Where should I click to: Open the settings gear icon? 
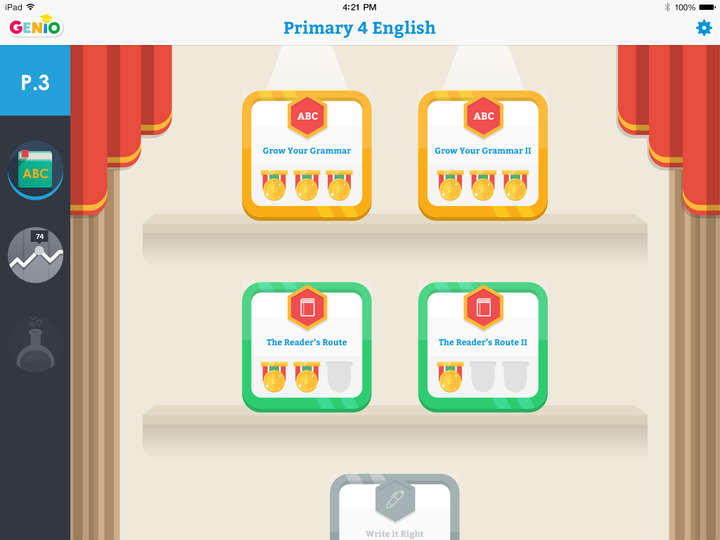703,28
